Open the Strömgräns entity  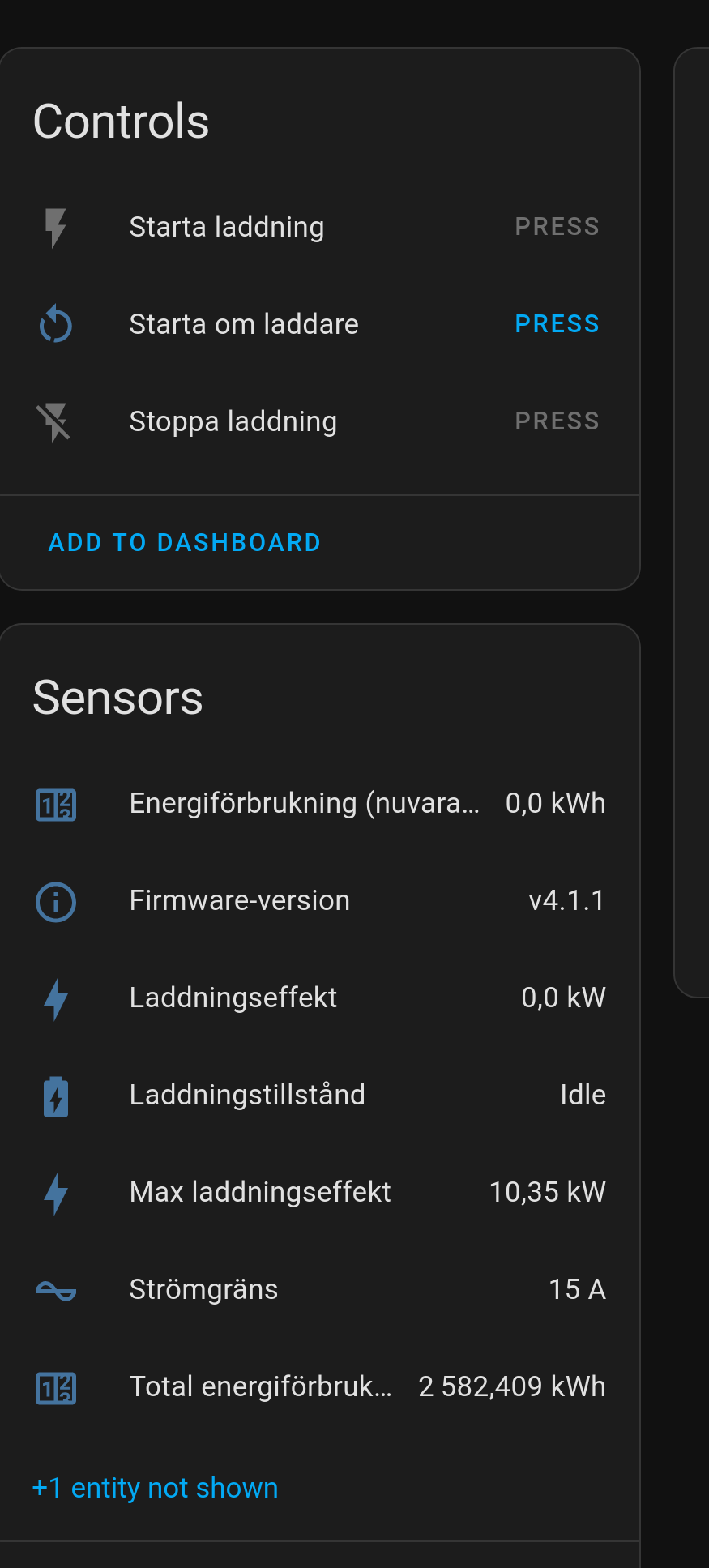tap(320, 1290)
